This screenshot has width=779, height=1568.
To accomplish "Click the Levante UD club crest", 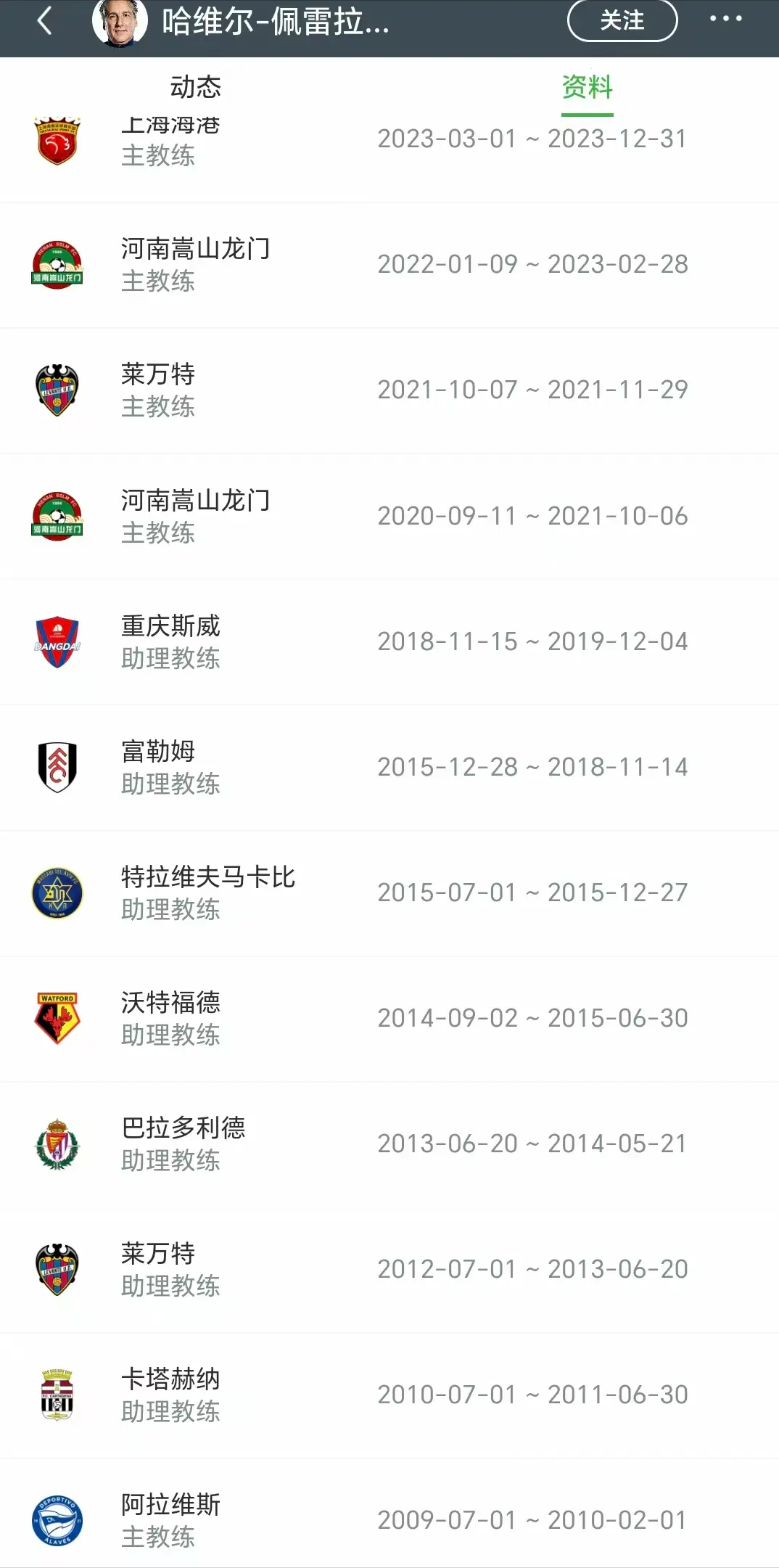I will coord(58,390).
